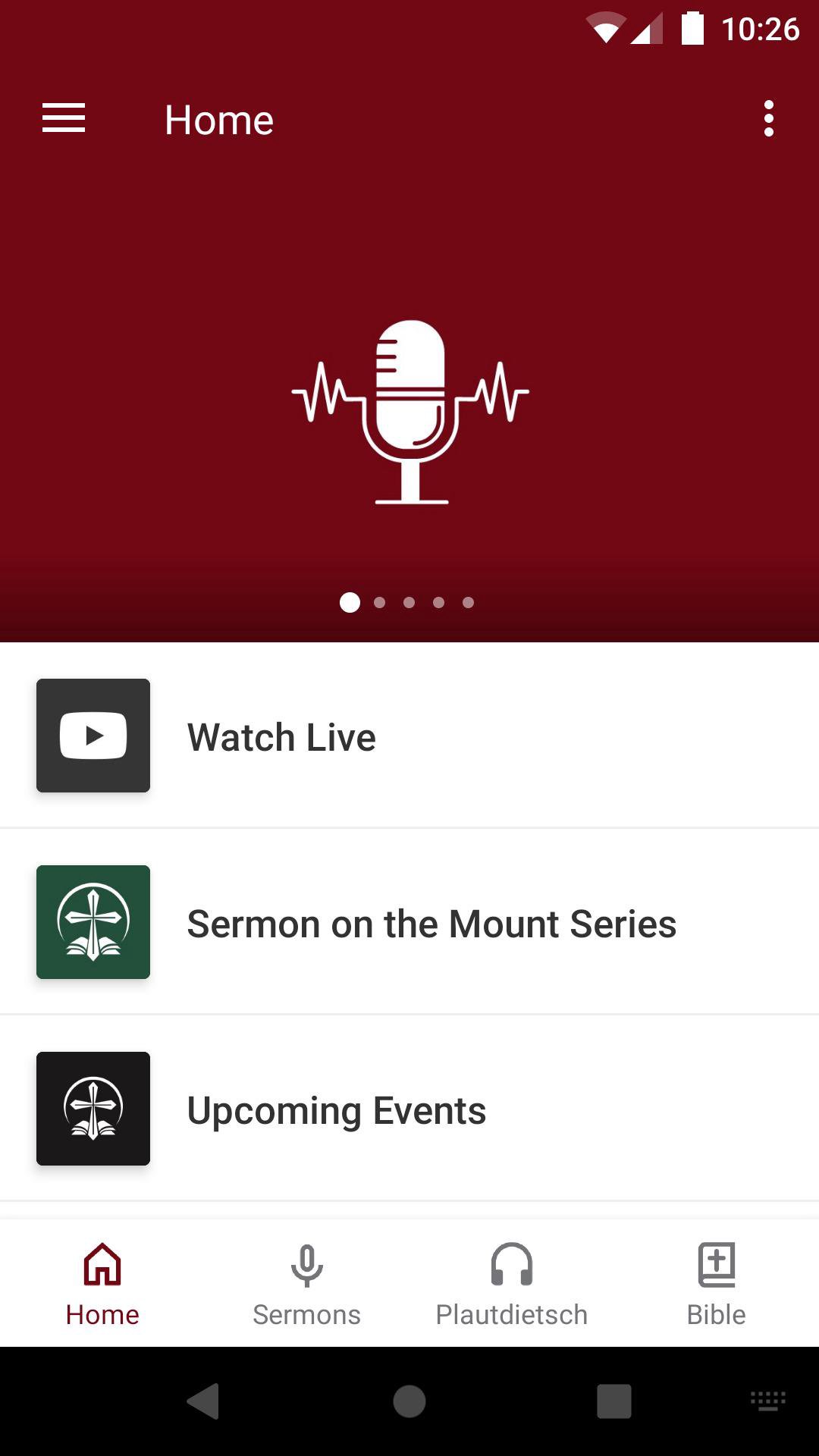Open the hamburger navigation drawer

[x=64, y=119]
